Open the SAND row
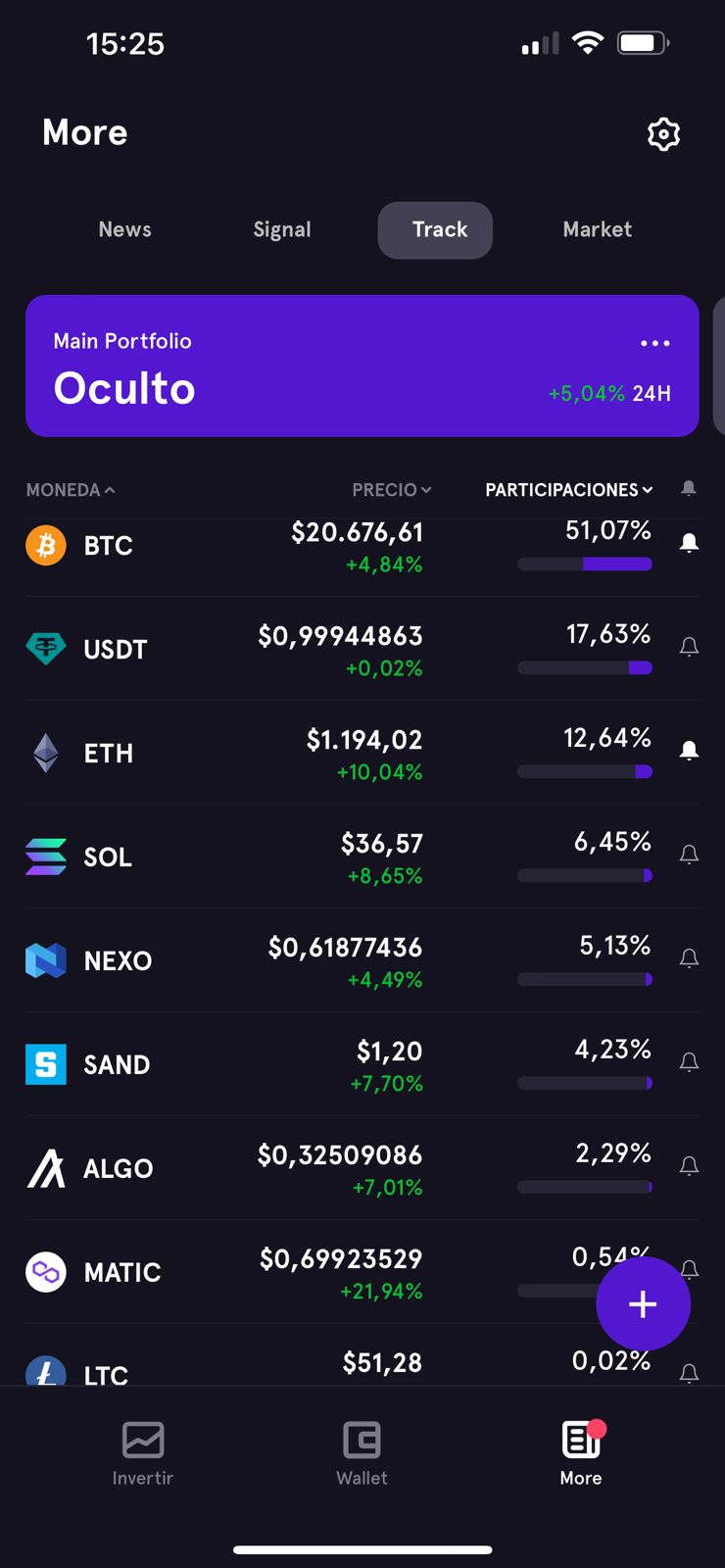 pyautogui.click(x=362, y=1064)
